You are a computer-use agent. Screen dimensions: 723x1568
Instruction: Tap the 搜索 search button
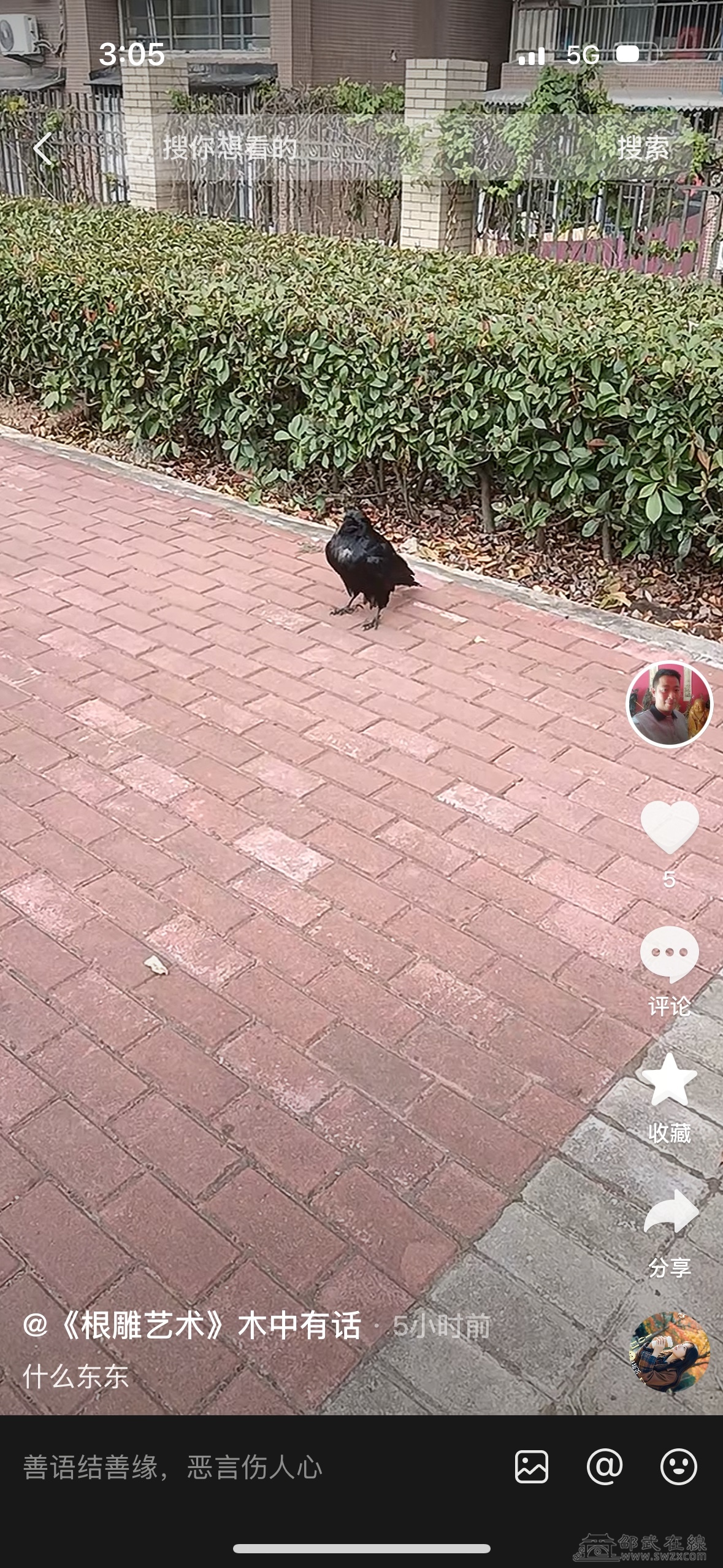(642, 148)
